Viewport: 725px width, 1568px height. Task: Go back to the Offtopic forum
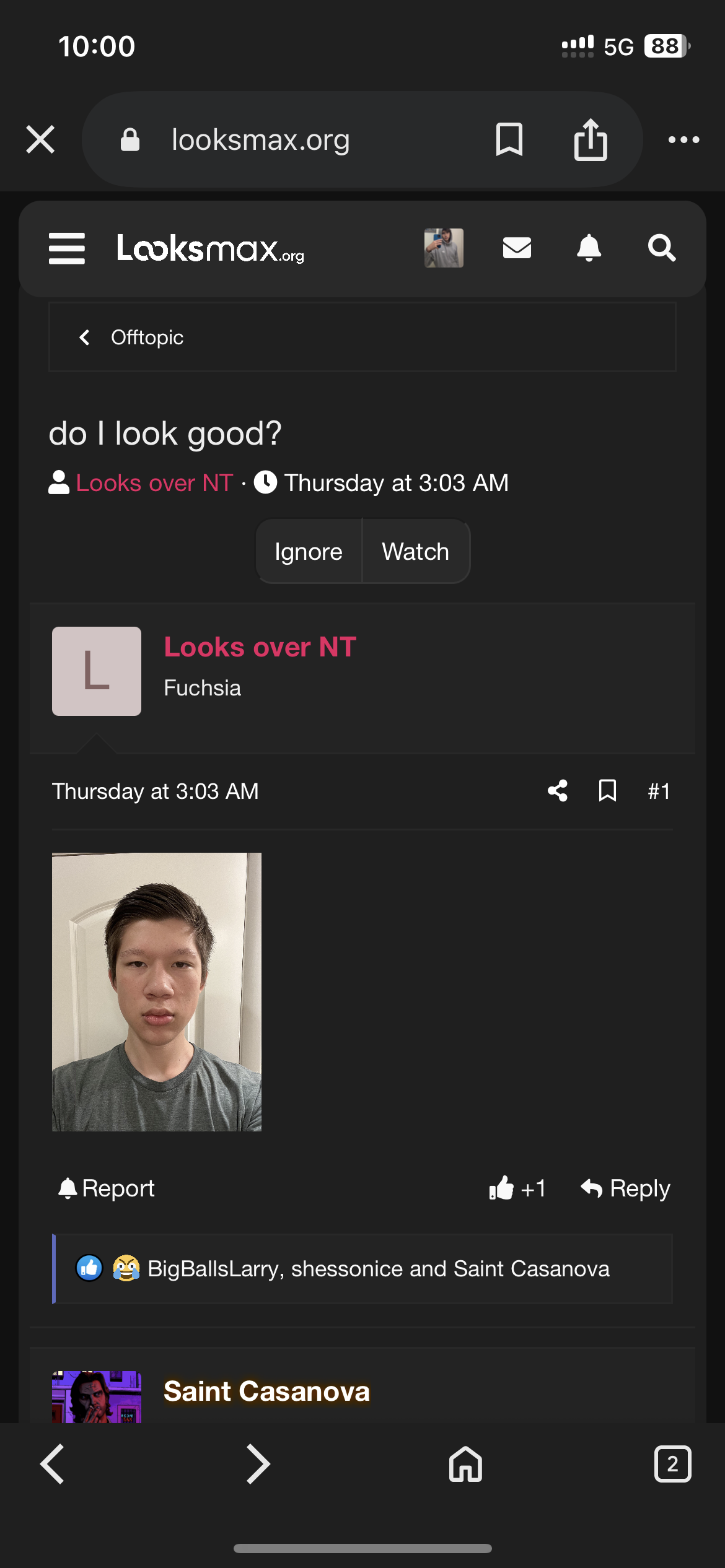[x=133, y=338]
